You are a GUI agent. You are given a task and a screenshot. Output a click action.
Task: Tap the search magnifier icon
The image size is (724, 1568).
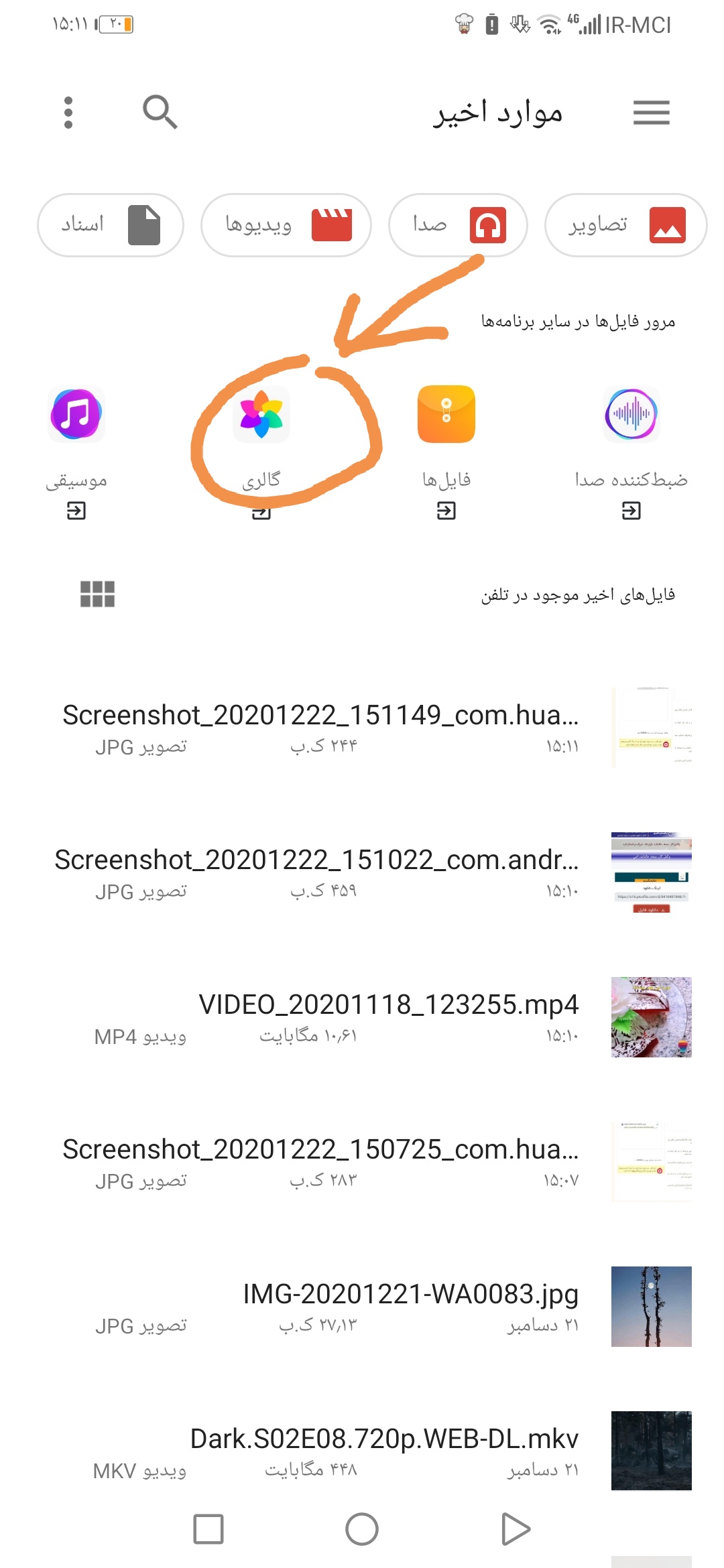[x=160, y=112]
